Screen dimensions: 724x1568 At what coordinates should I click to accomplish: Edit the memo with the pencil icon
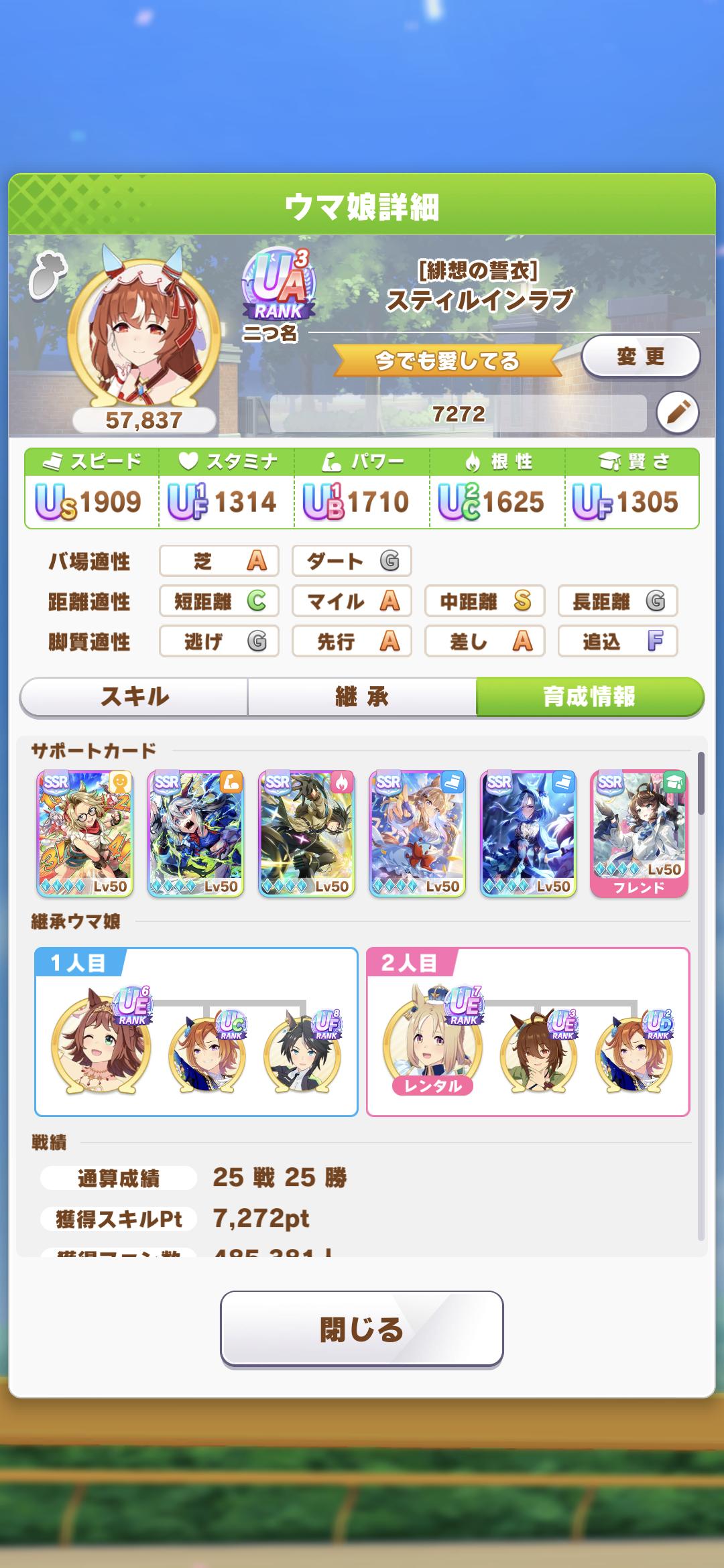(677, 412)
